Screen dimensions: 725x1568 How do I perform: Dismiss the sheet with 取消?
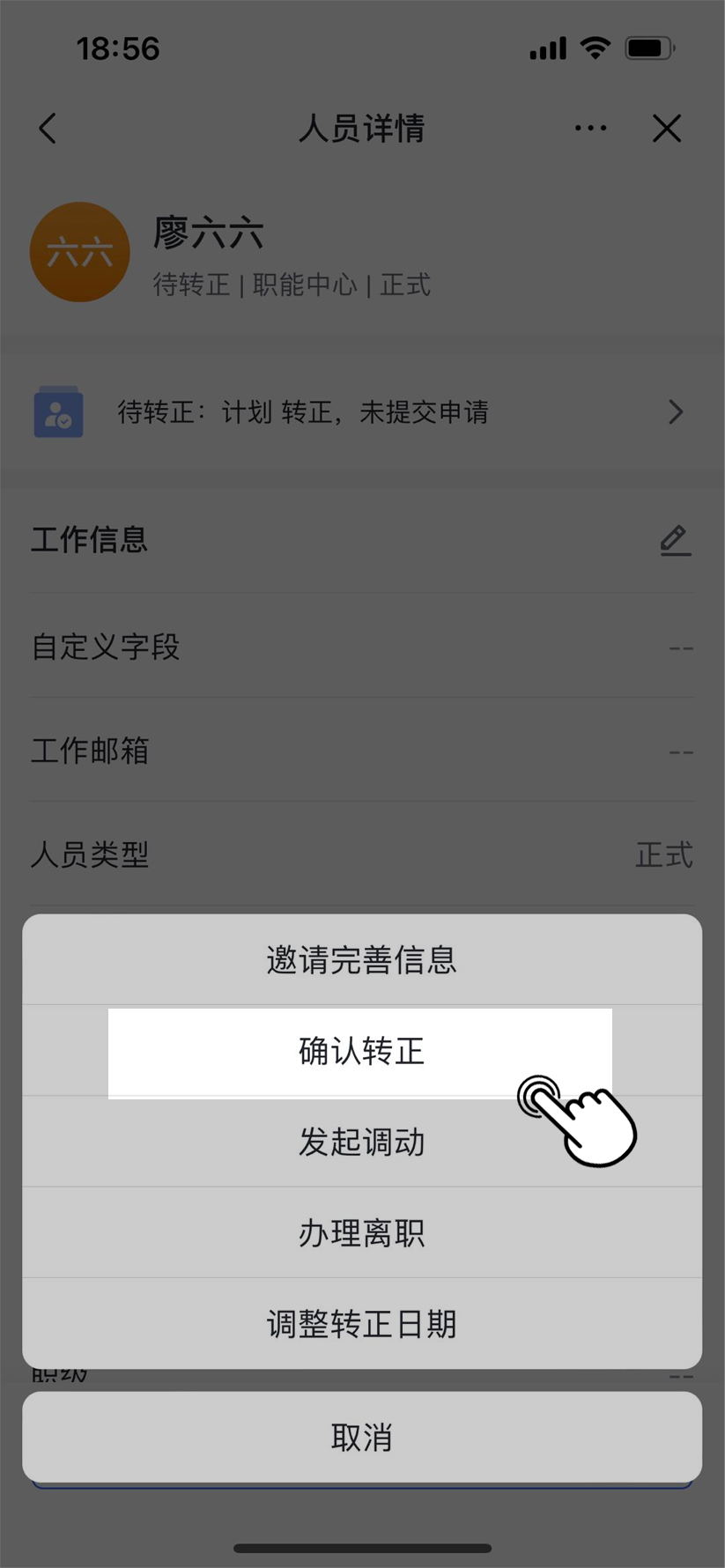[361, 1438]
